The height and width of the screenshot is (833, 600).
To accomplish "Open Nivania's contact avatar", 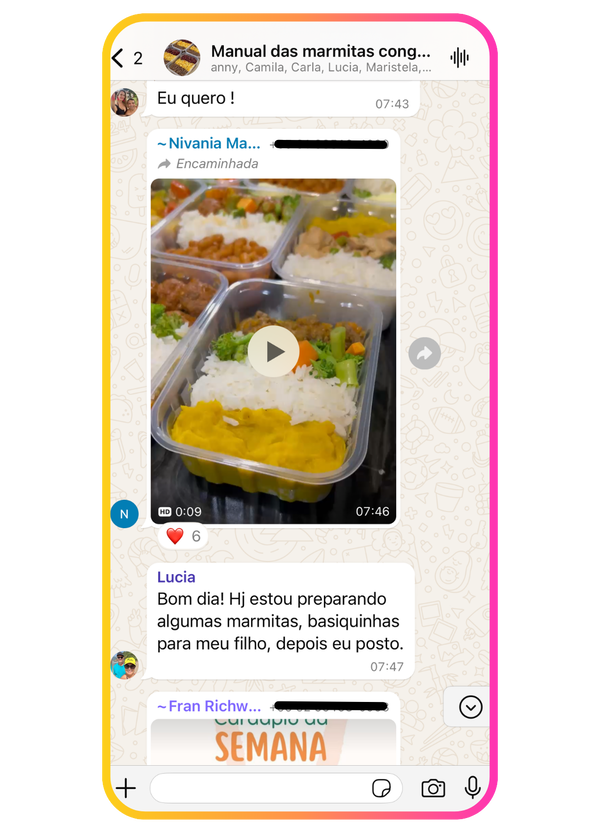I will pos(124,515).
